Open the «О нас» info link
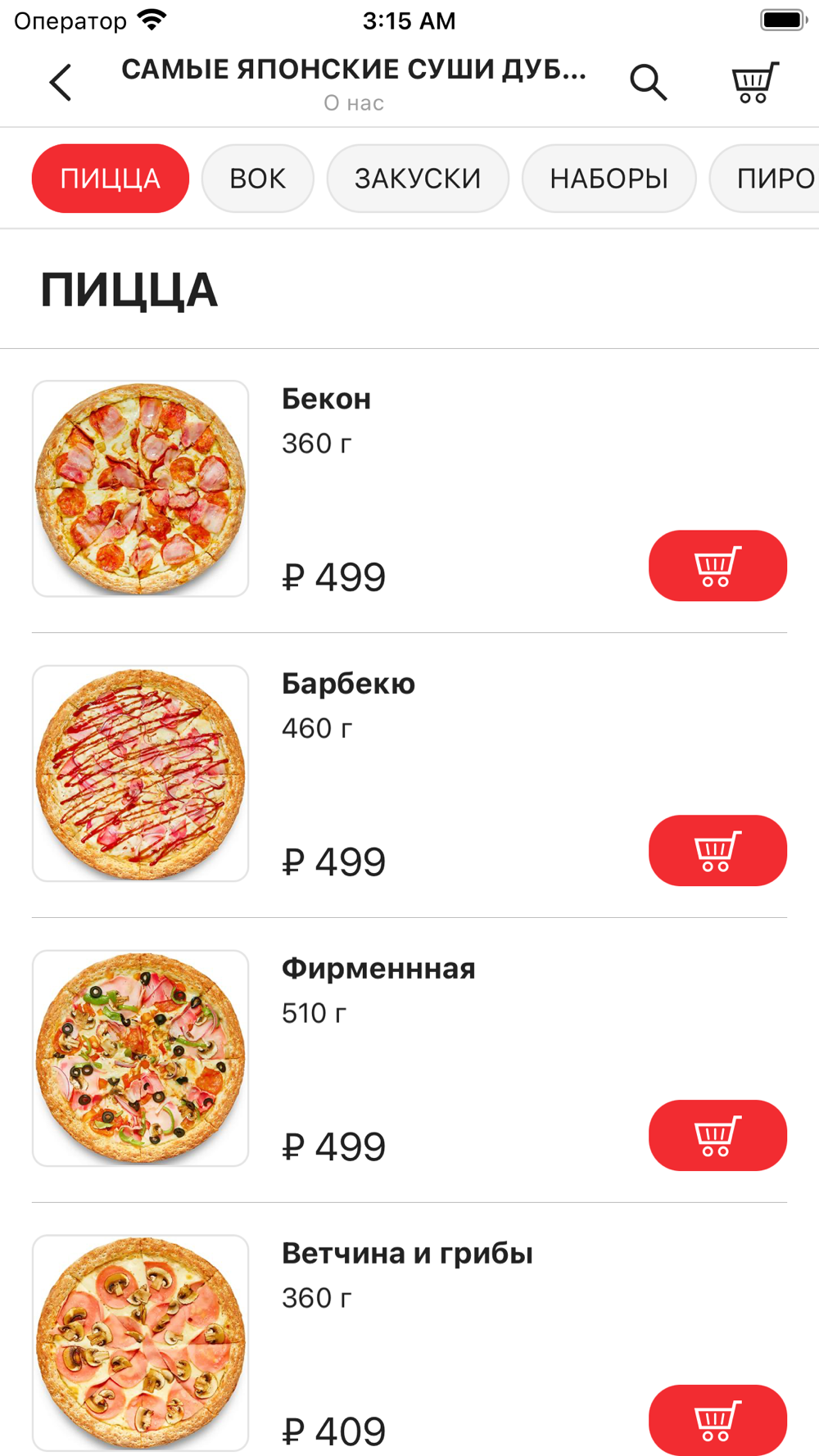The image size is (819, 1456). click(x=354, y=103)
